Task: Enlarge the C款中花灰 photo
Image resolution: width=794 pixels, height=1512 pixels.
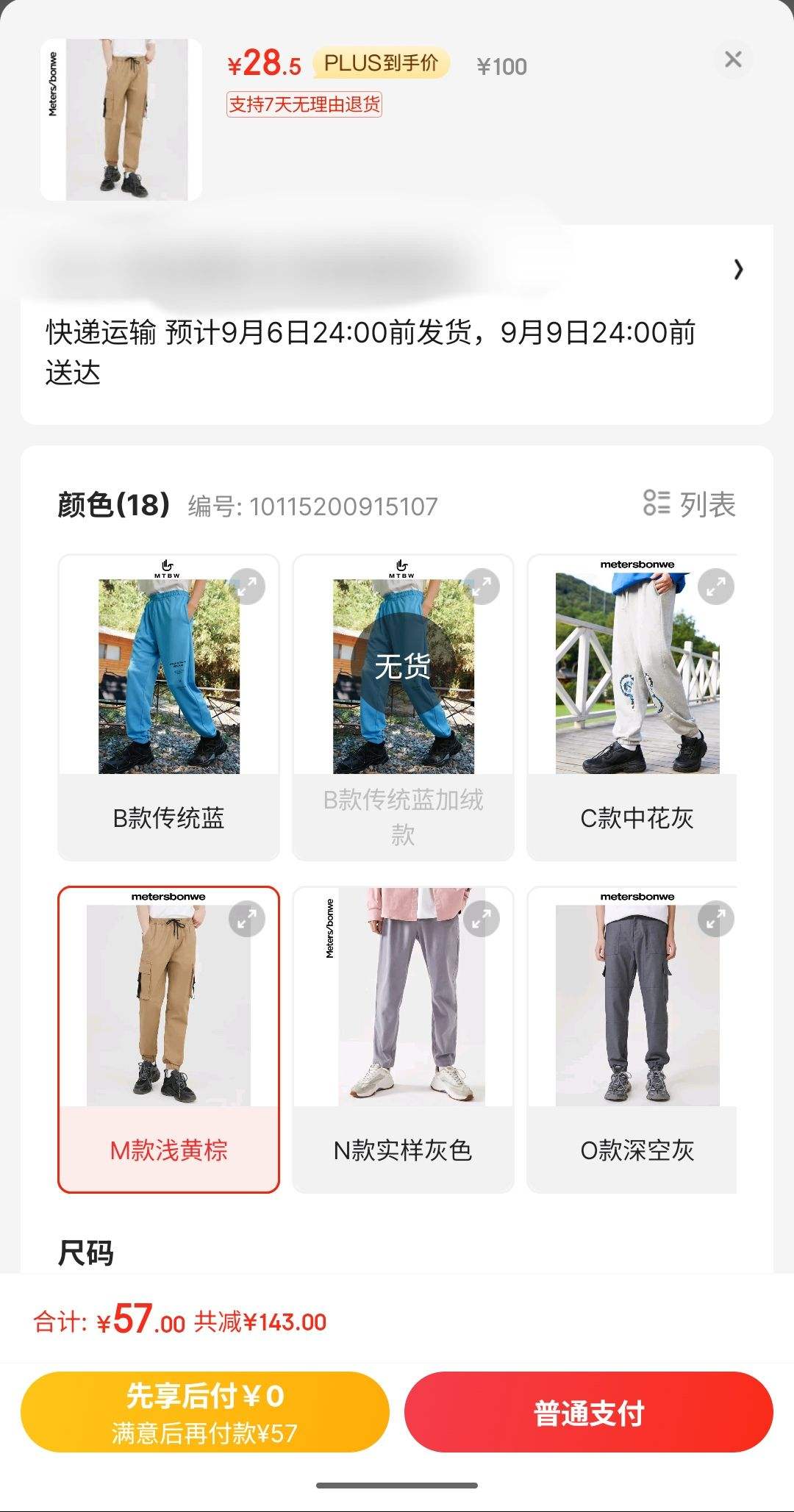Action: (715, 587)
